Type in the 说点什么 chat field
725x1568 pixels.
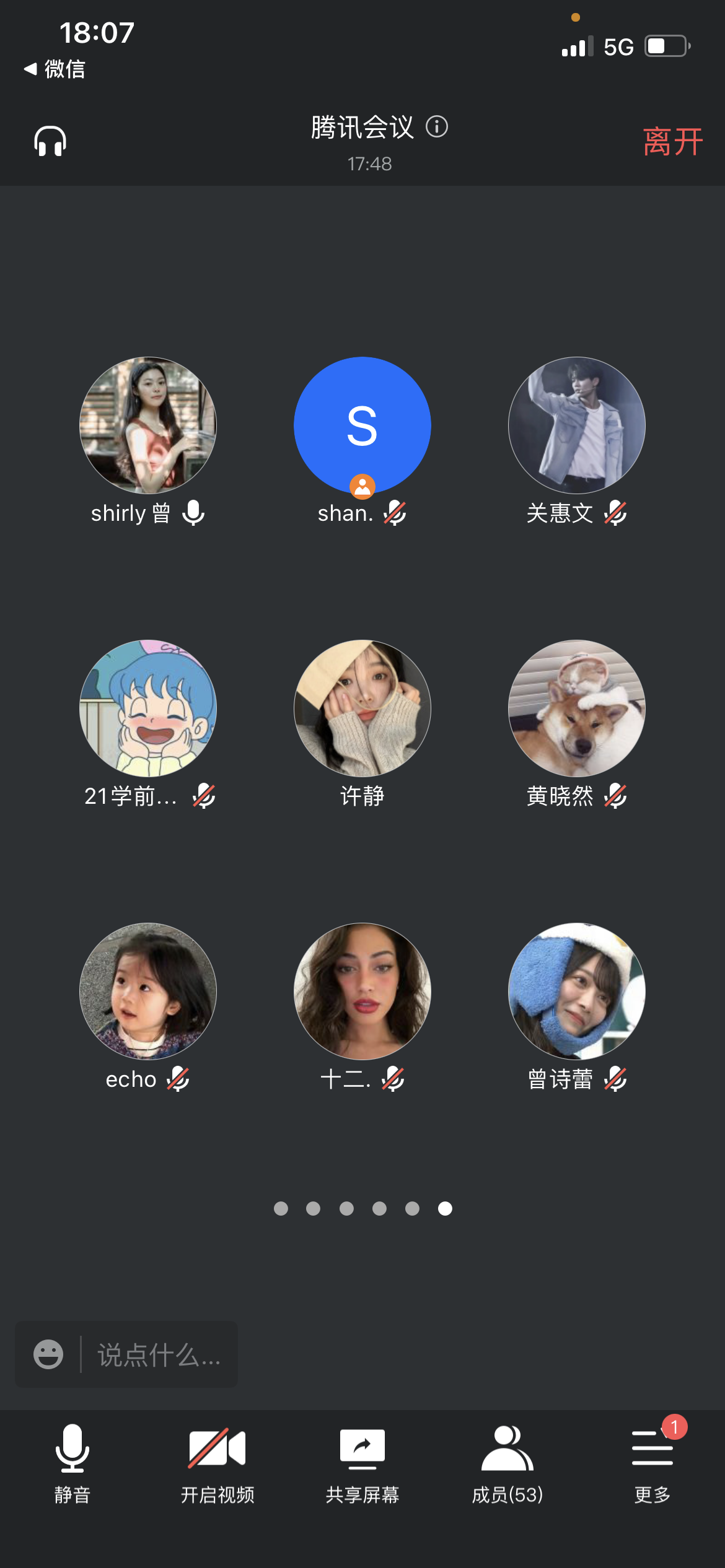(x=159, y=1354)
